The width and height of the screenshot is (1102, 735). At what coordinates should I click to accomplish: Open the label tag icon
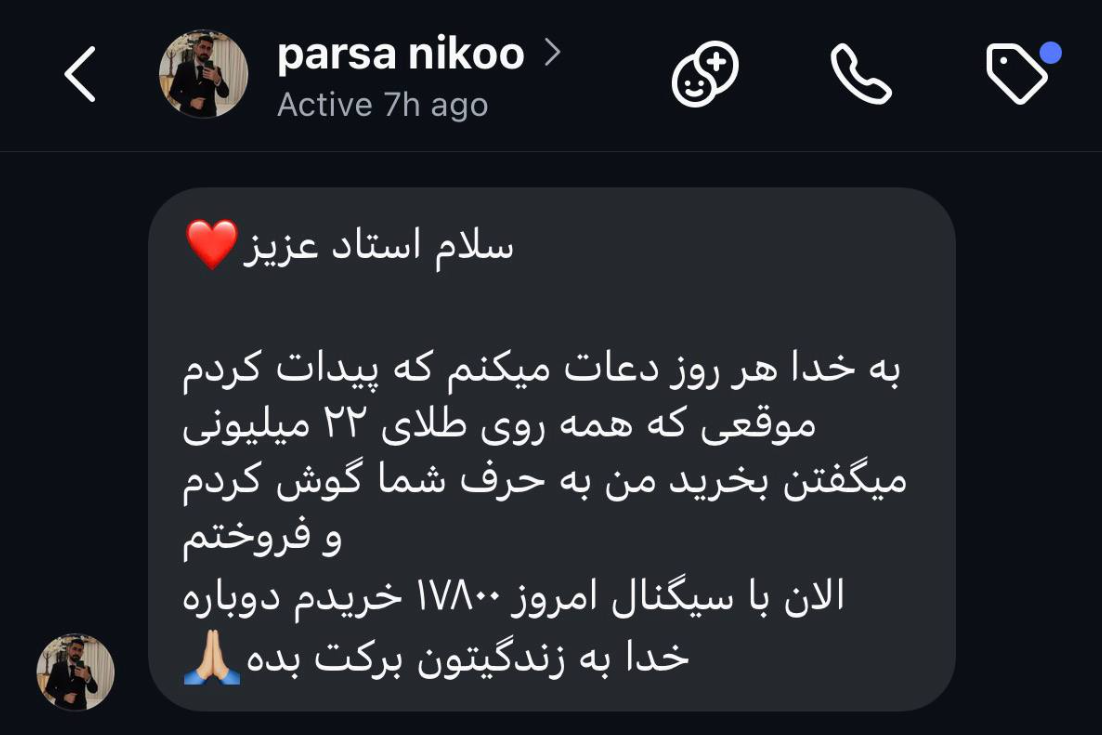click(x=1018, y=72)
